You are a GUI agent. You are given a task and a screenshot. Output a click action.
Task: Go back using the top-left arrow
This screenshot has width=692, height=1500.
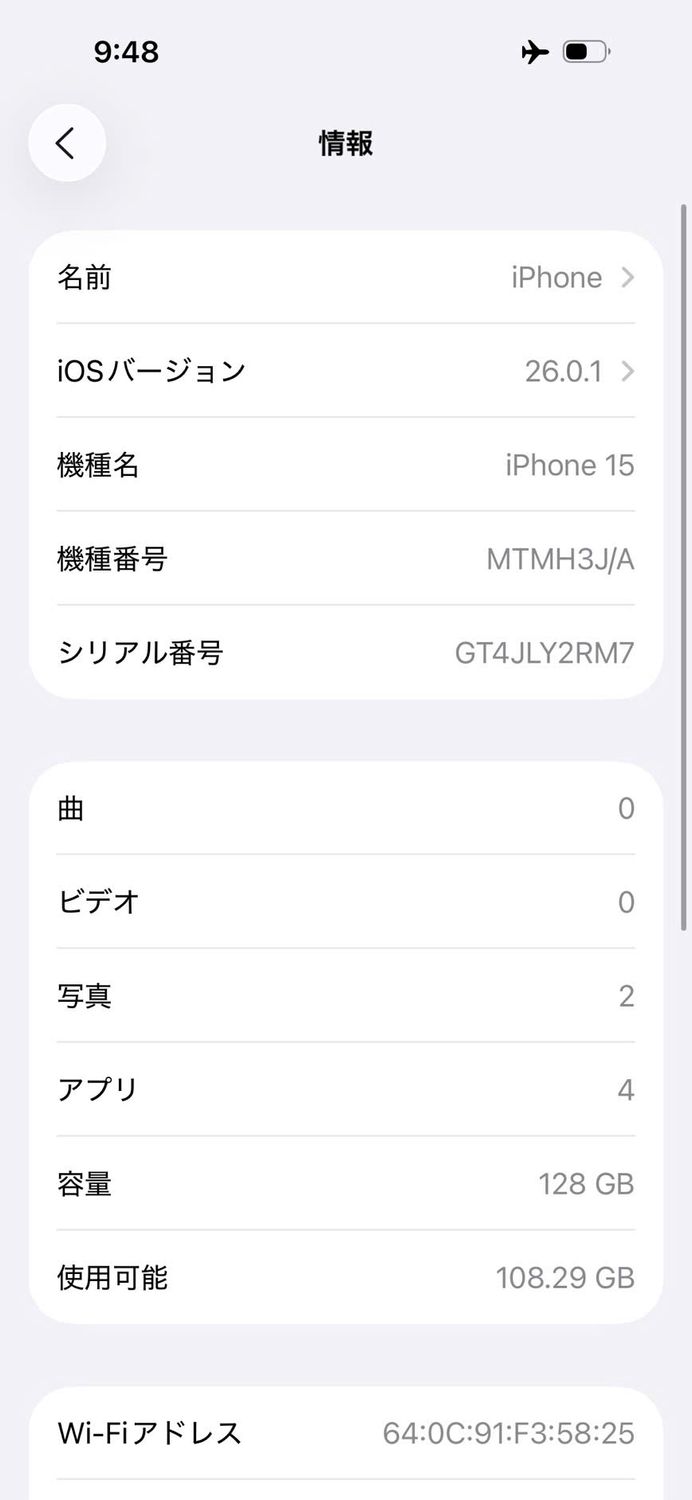66,143
